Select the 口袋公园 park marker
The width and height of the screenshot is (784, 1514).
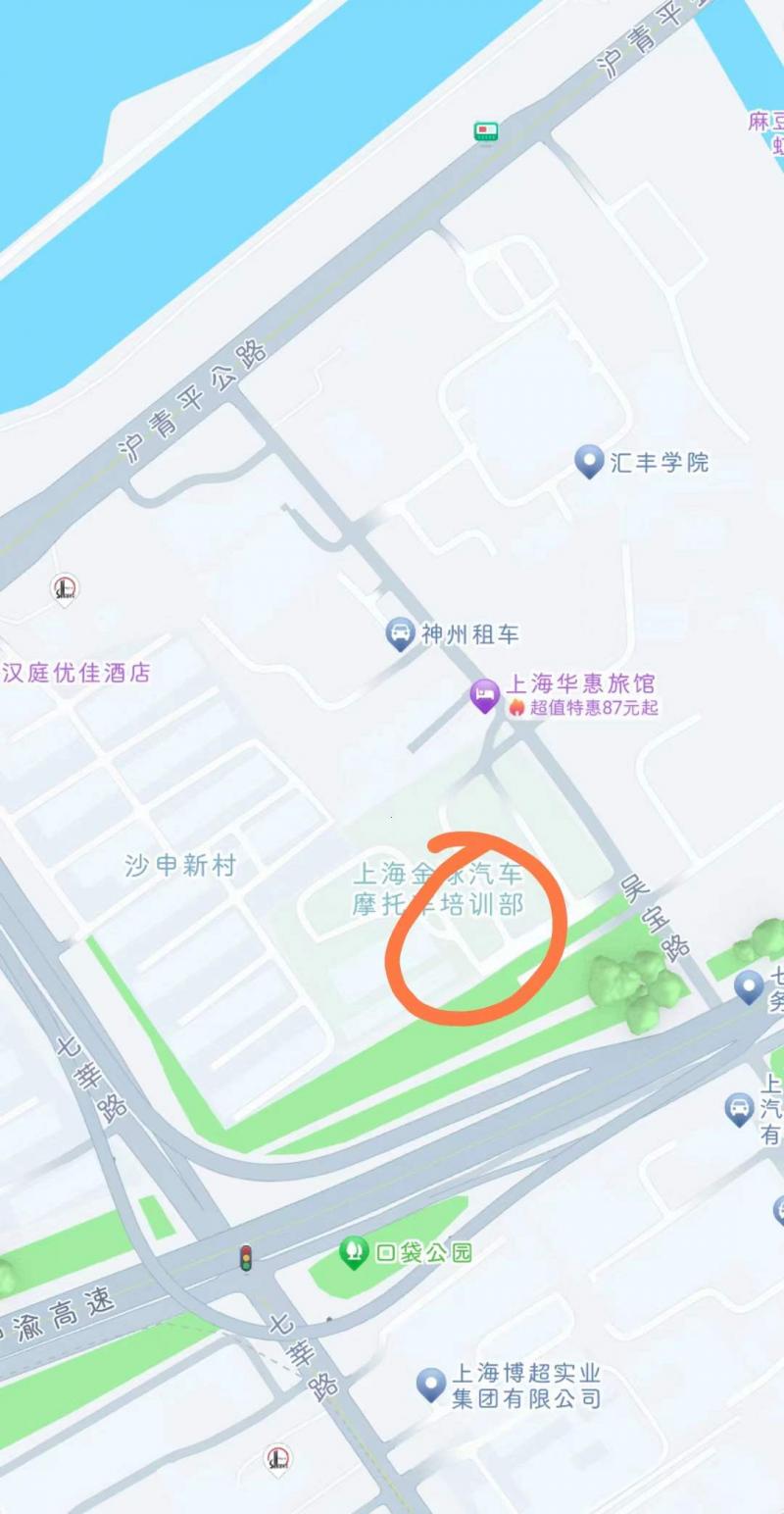pyautogui.click(x=355, y=1252)
